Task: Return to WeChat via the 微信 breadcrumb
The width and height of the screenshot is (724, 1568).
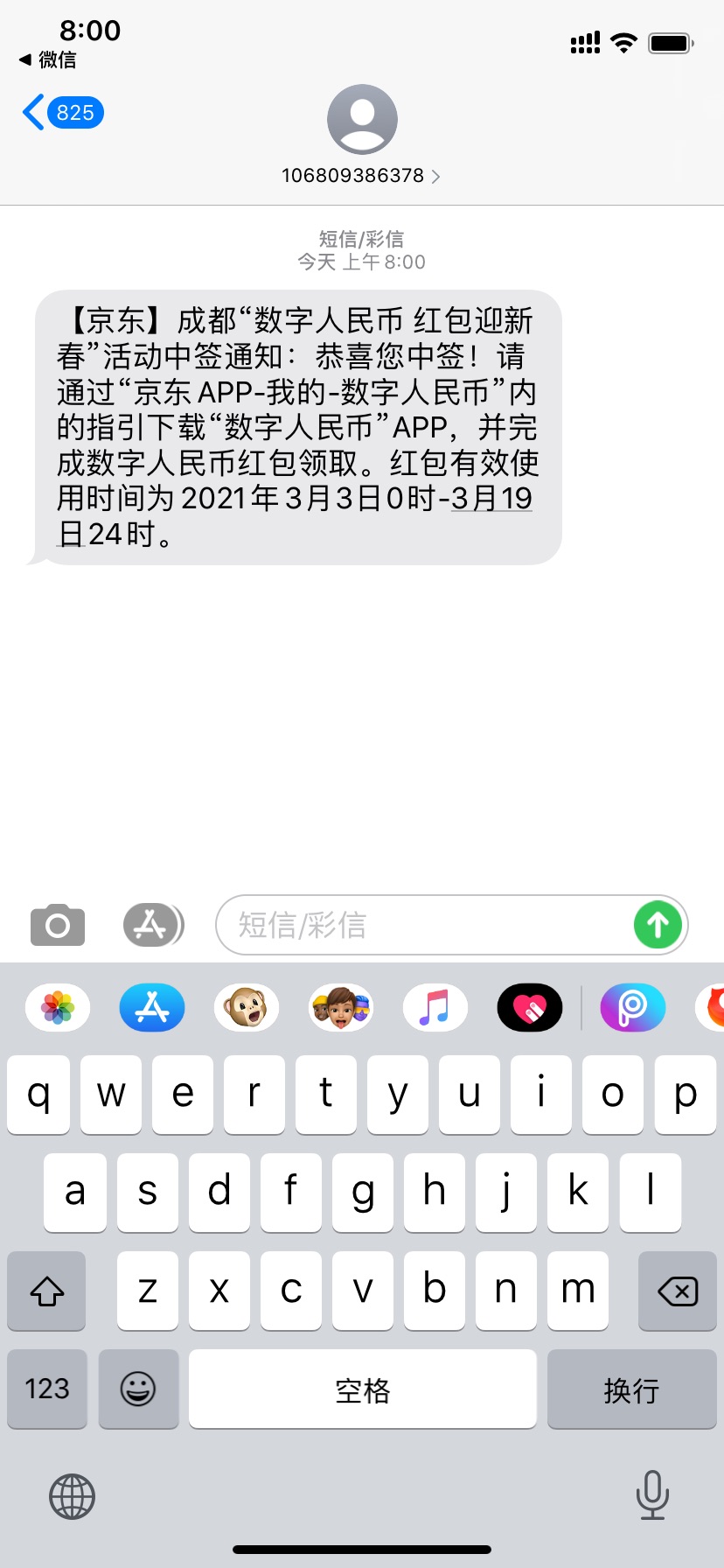Action: (48, 59)
